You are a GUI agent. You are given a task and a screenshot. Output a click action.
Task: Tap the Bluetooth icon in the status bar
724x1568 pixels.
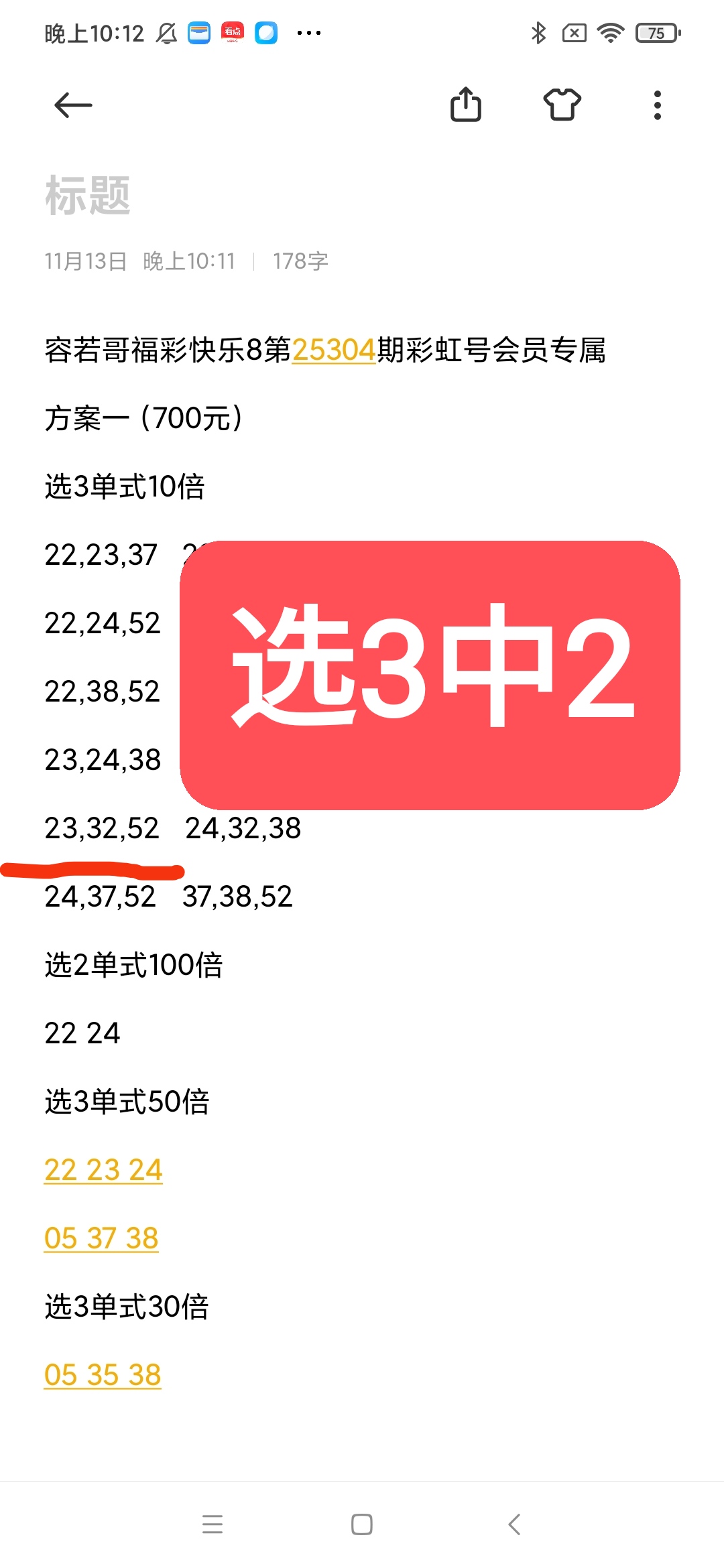point(538,31)
